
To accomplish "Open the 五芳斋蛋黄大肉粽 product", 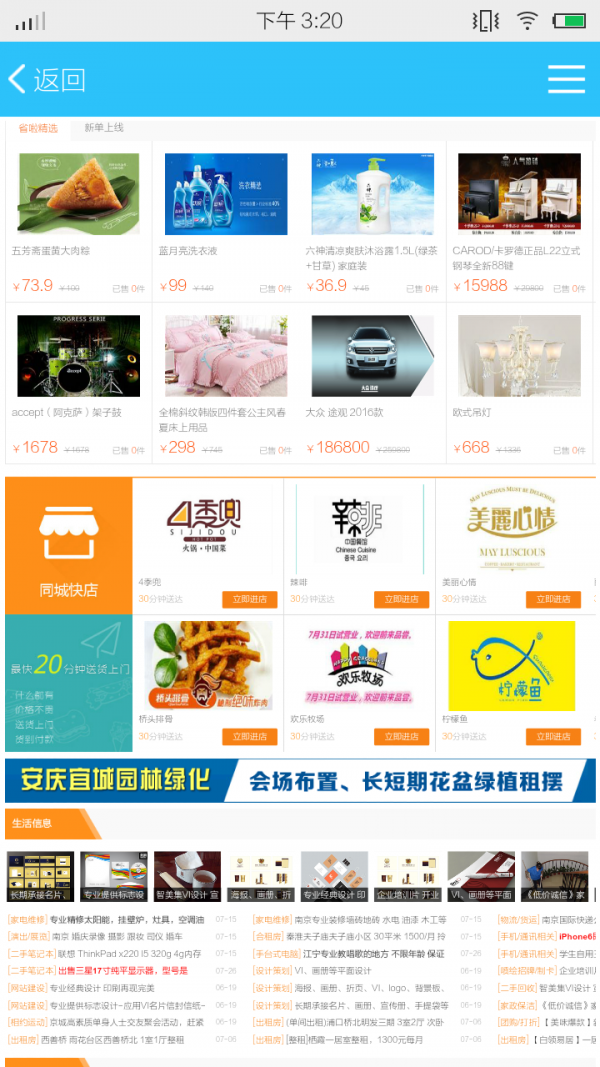I will (79, 195).
